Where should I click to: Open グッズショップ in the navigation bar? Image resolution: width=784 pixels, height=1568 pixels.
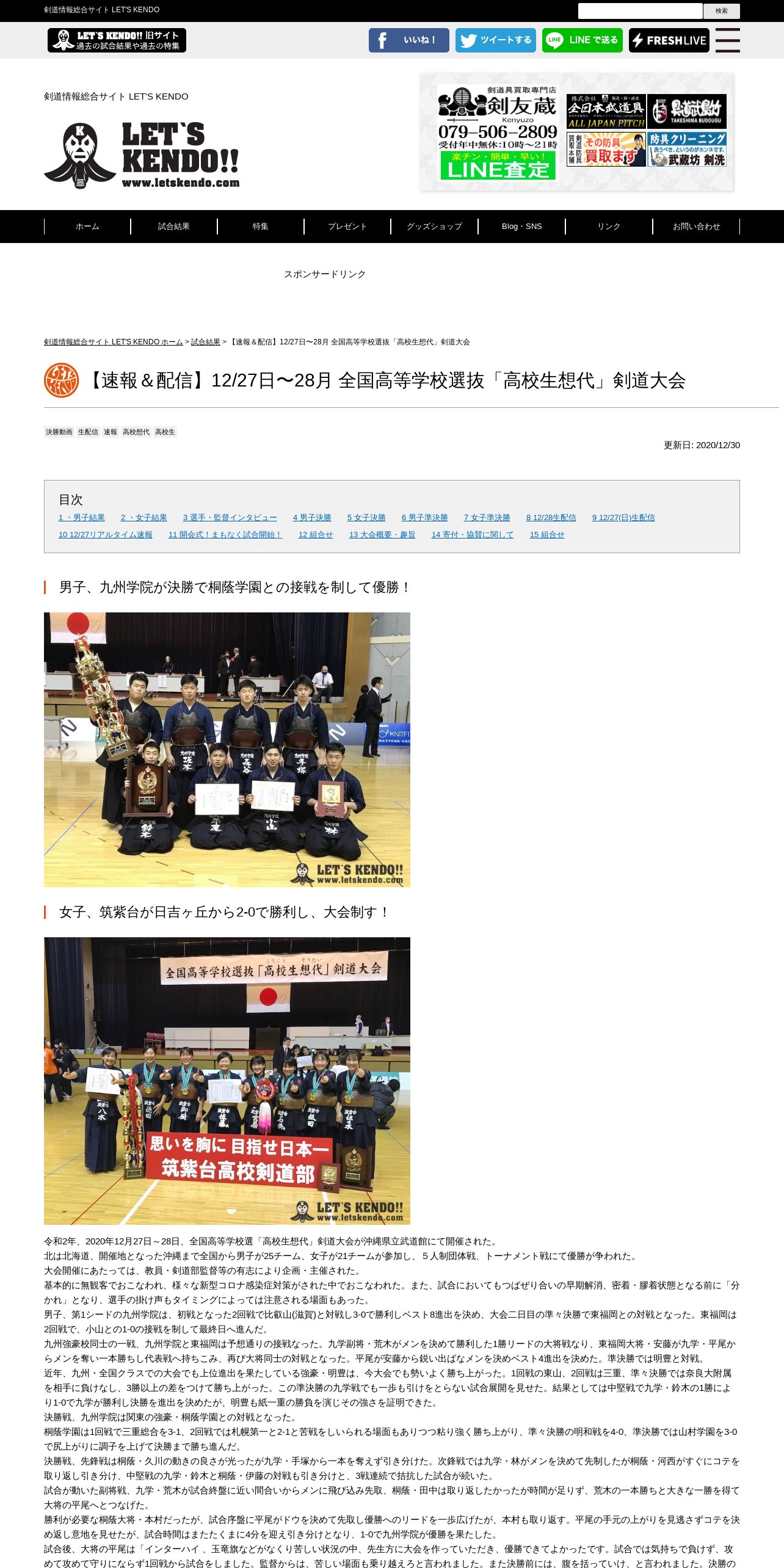pos(434,227)
